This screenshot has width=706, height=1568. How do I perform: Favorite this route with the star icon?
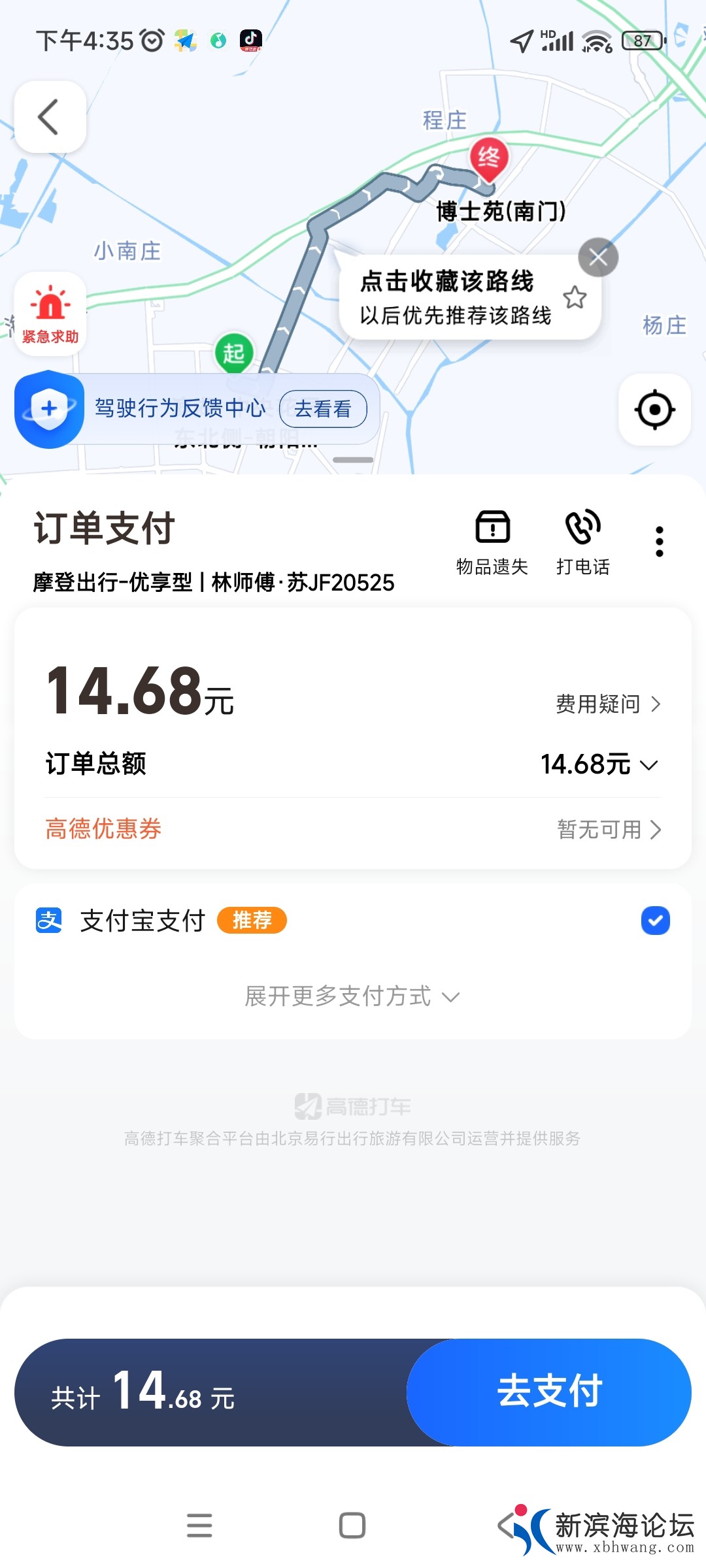575,298
